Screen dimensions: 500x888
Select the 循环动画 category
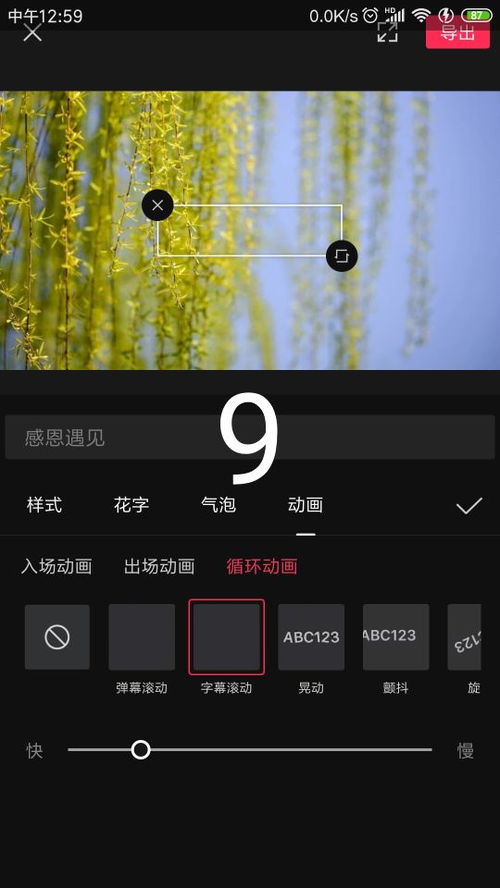(262, 566)
